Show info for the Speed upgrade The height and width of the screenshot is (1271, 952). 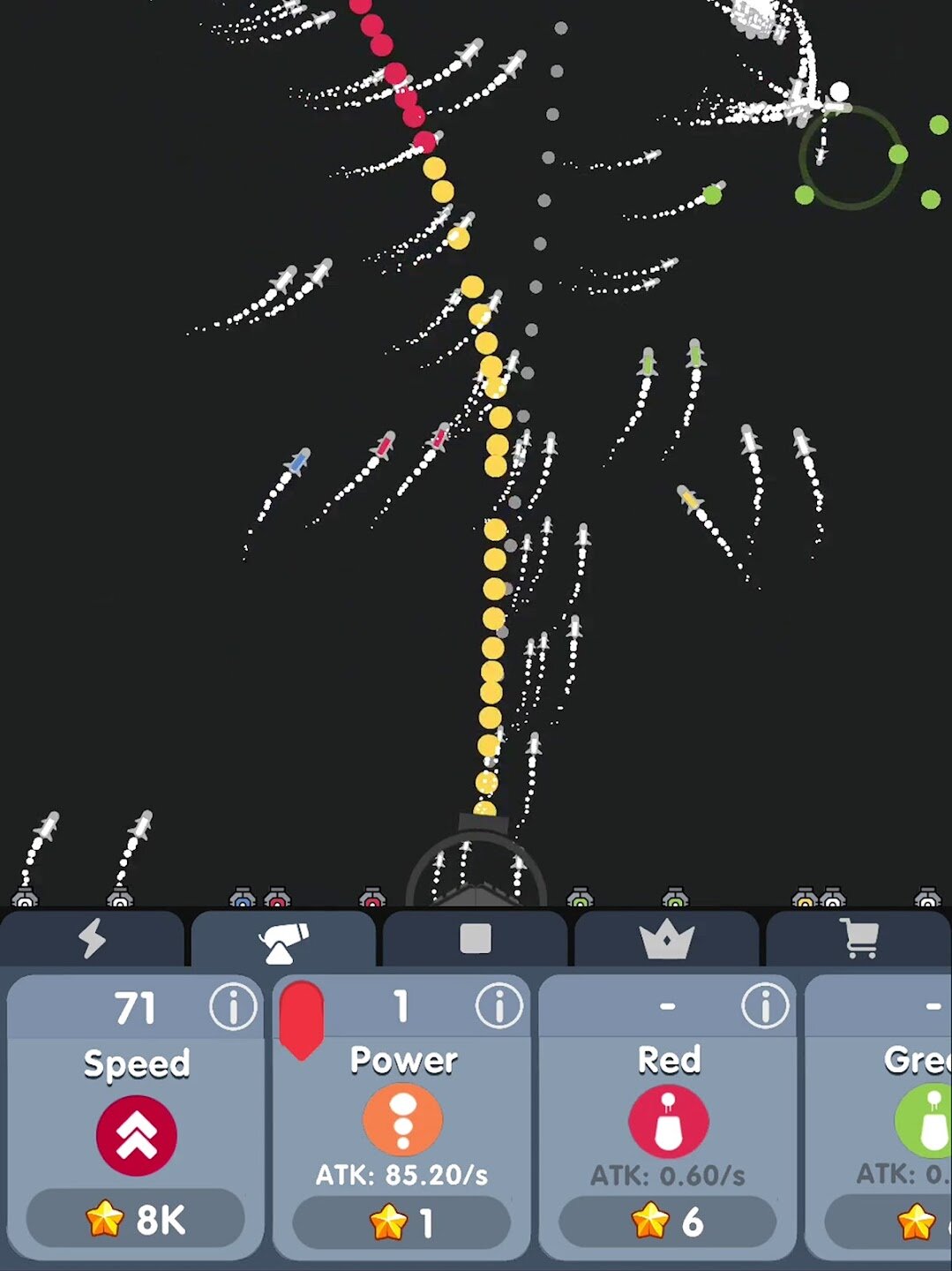233,1006
